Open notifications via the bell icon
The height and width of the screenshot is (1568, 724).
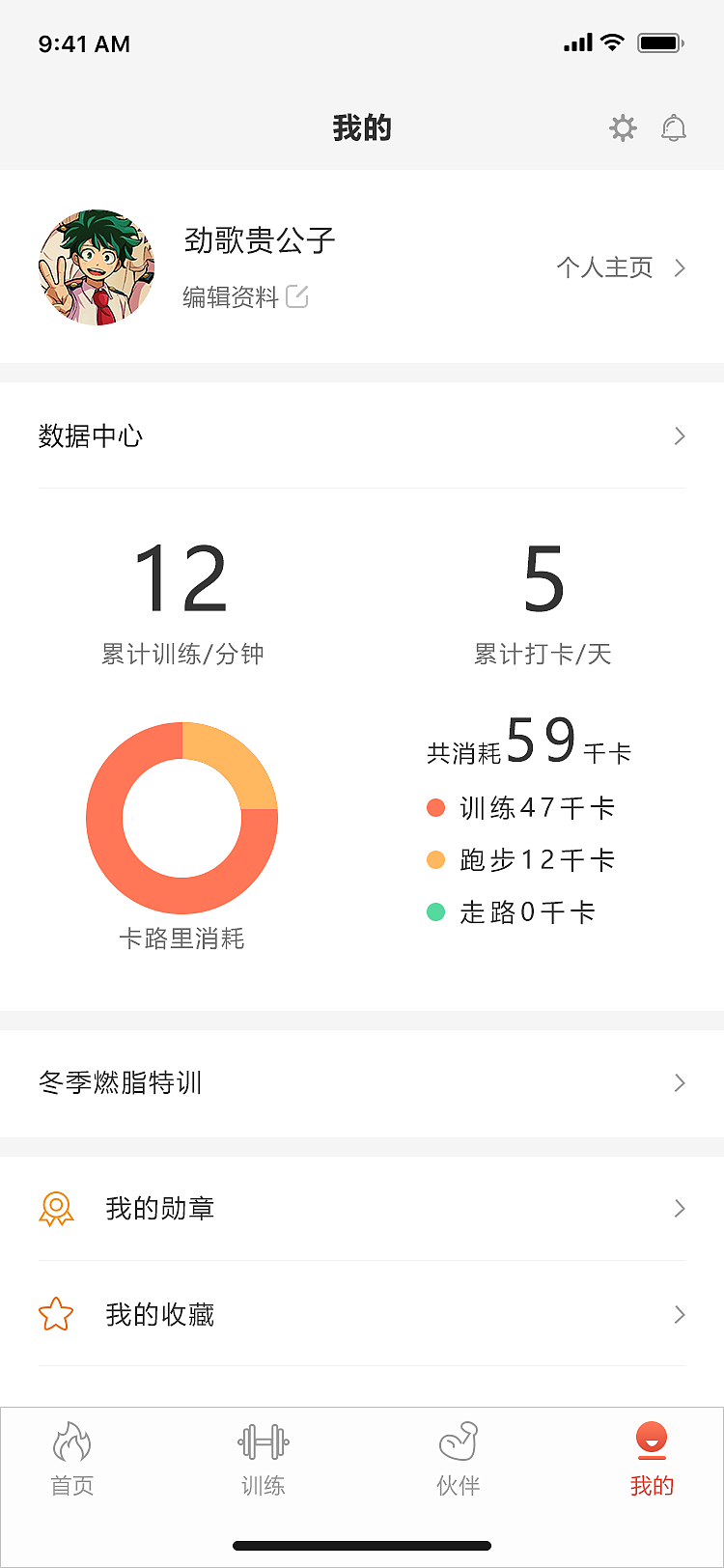(x=674, y=127)
